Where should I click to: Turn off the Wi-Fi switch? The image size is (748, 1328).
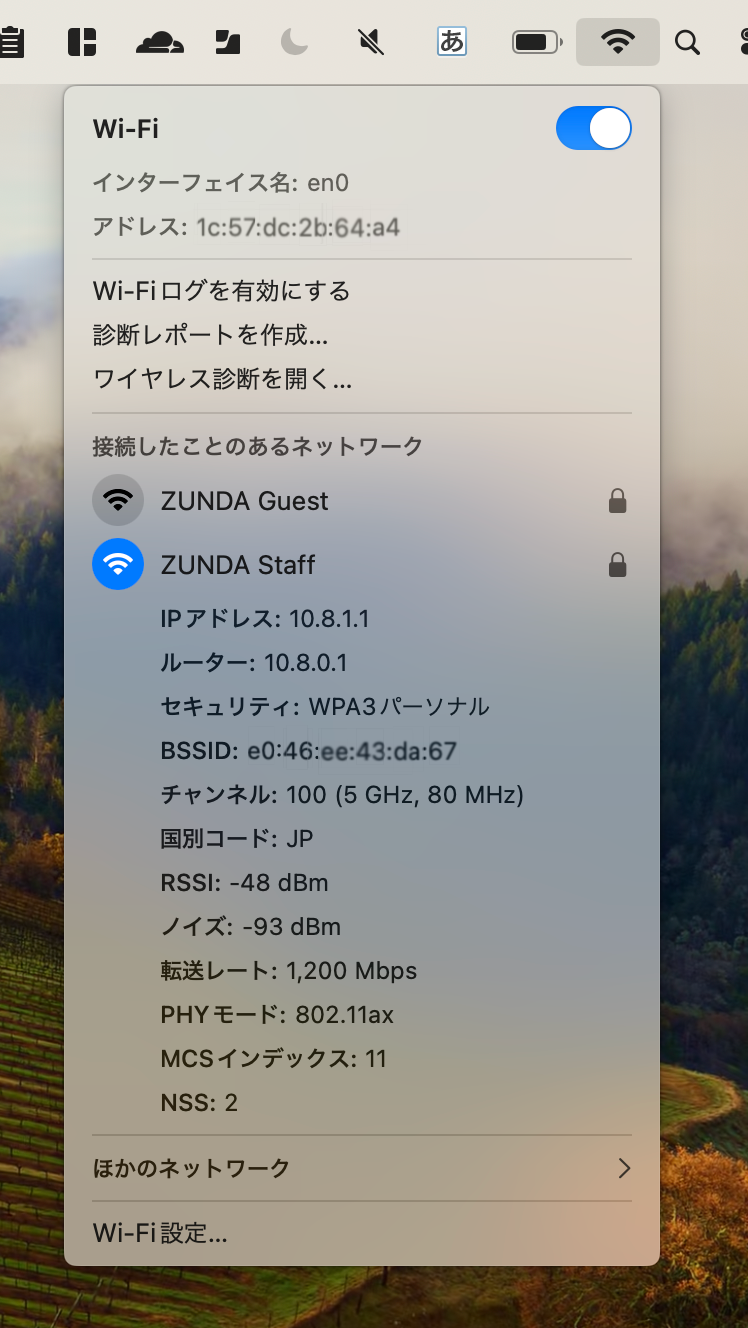(x=594, y=129)
